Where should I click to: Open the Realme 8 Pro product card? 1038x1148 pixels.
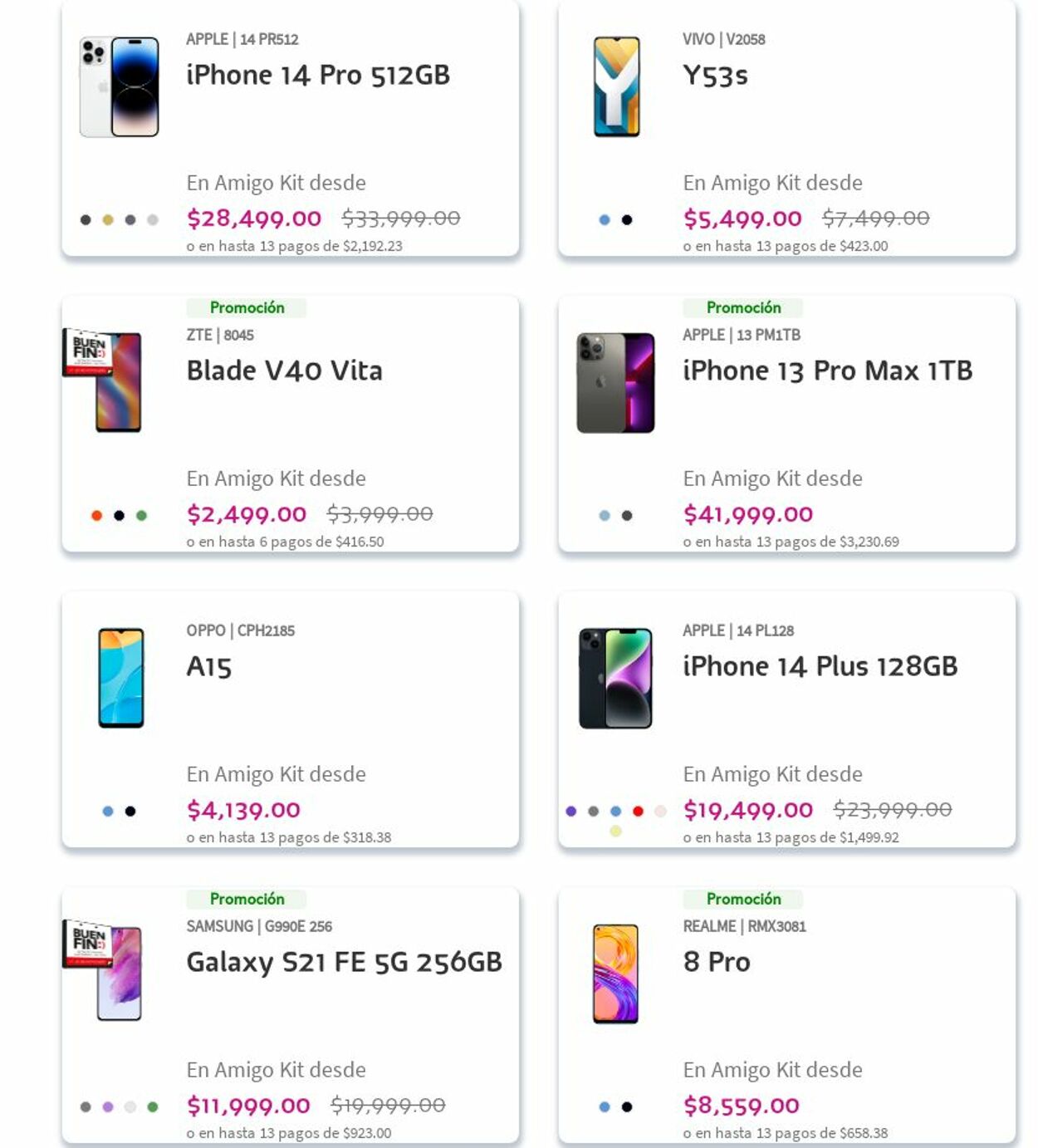click(x=716, y=962)
